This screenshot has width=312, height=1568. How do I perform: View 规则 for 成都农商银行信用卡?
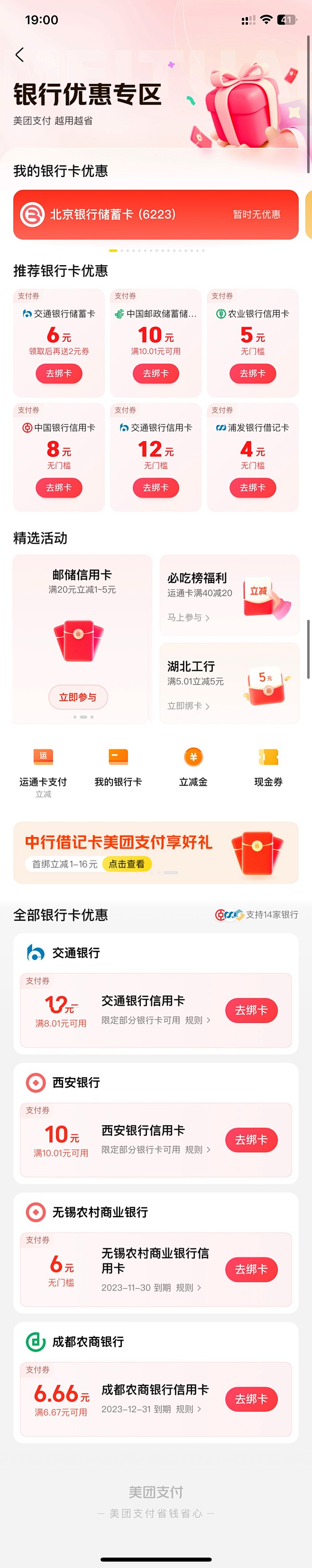tap(188, 1409)
